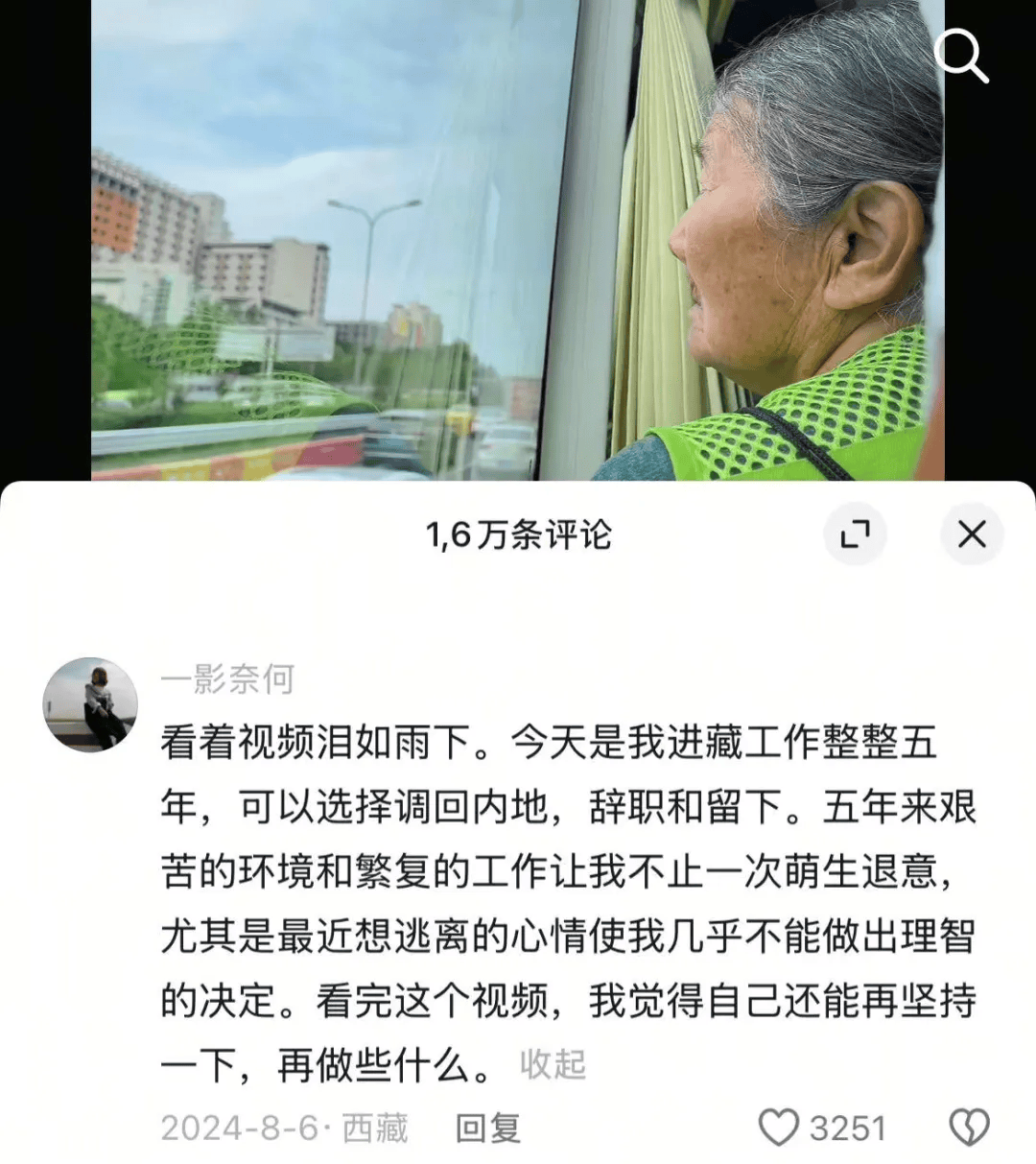
Task: Close the comments panel
Action: [x=972, y=534]
